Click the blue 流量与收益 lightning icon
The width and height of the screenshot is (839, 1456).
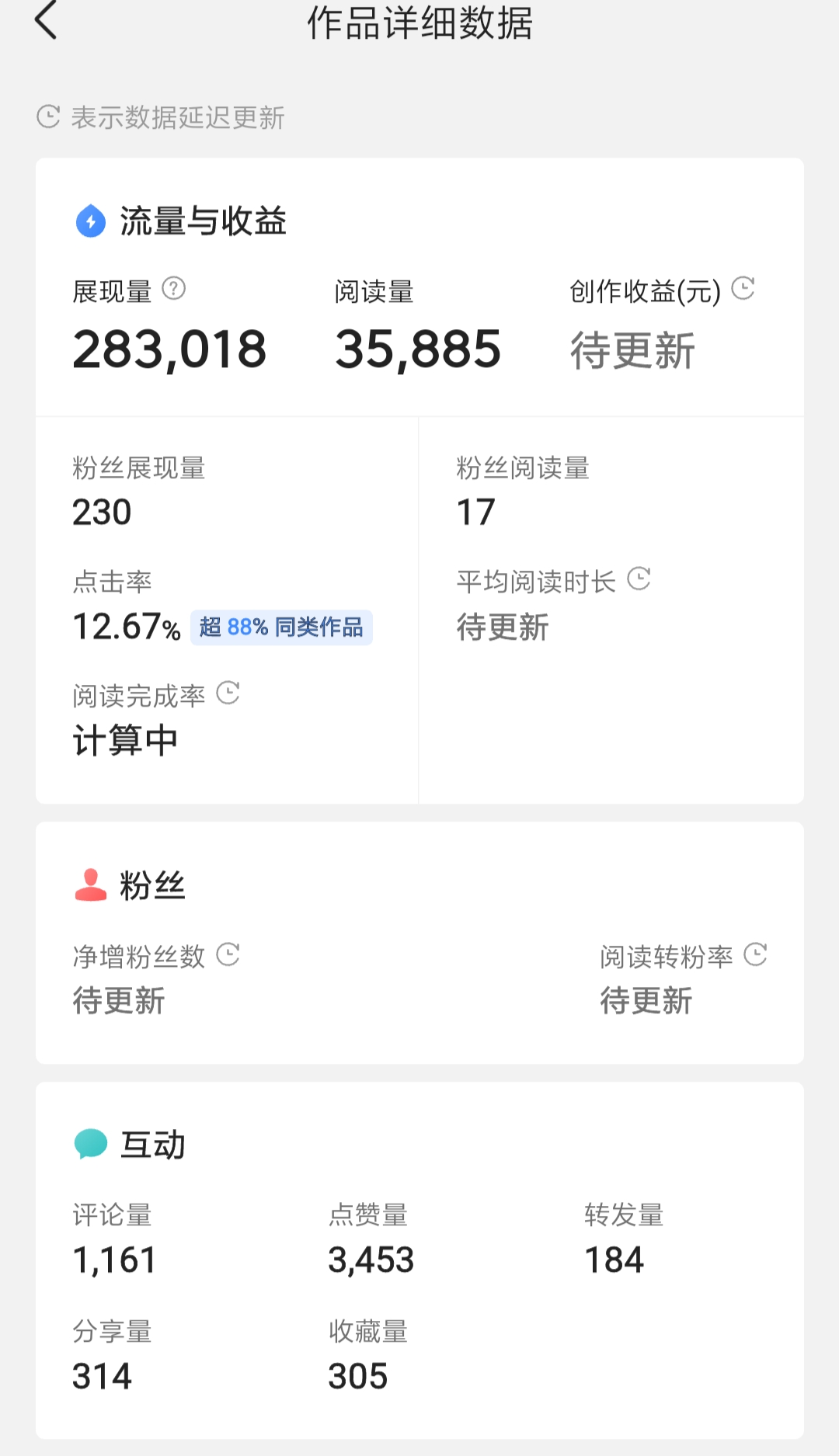point(90,221)
